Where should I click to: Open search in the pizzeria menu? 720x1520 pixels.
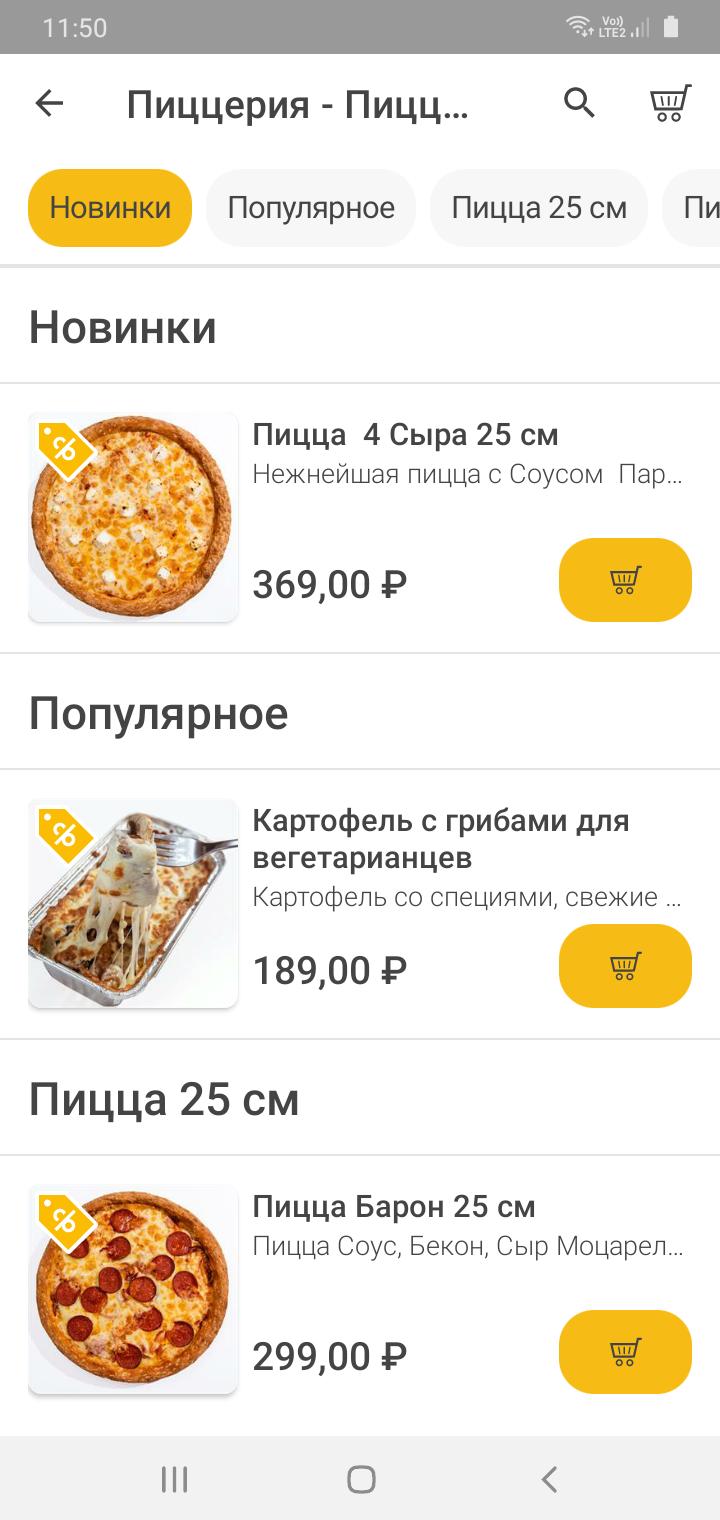pos(579,103)
